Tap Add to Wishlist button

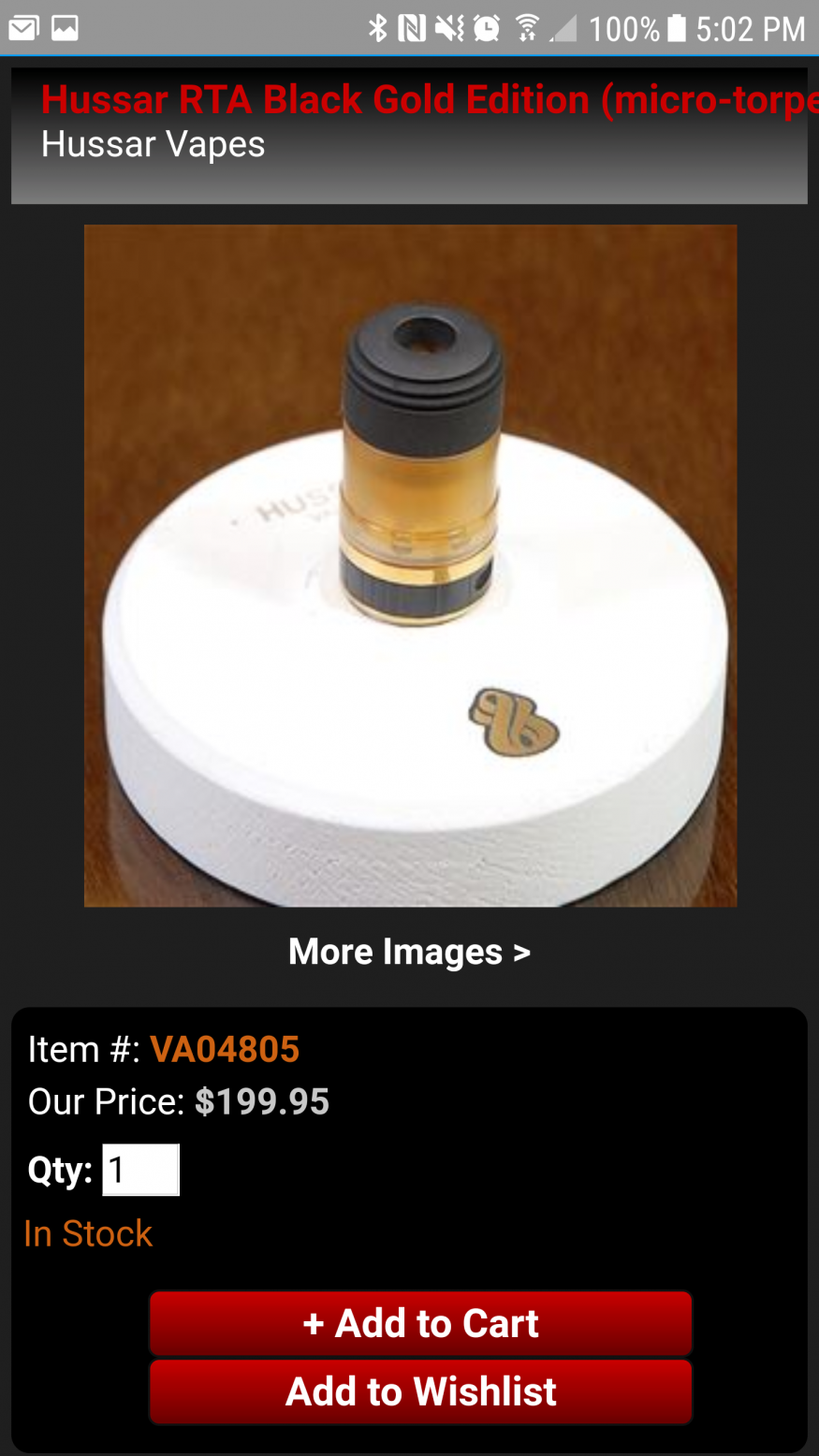[420, 1391]
